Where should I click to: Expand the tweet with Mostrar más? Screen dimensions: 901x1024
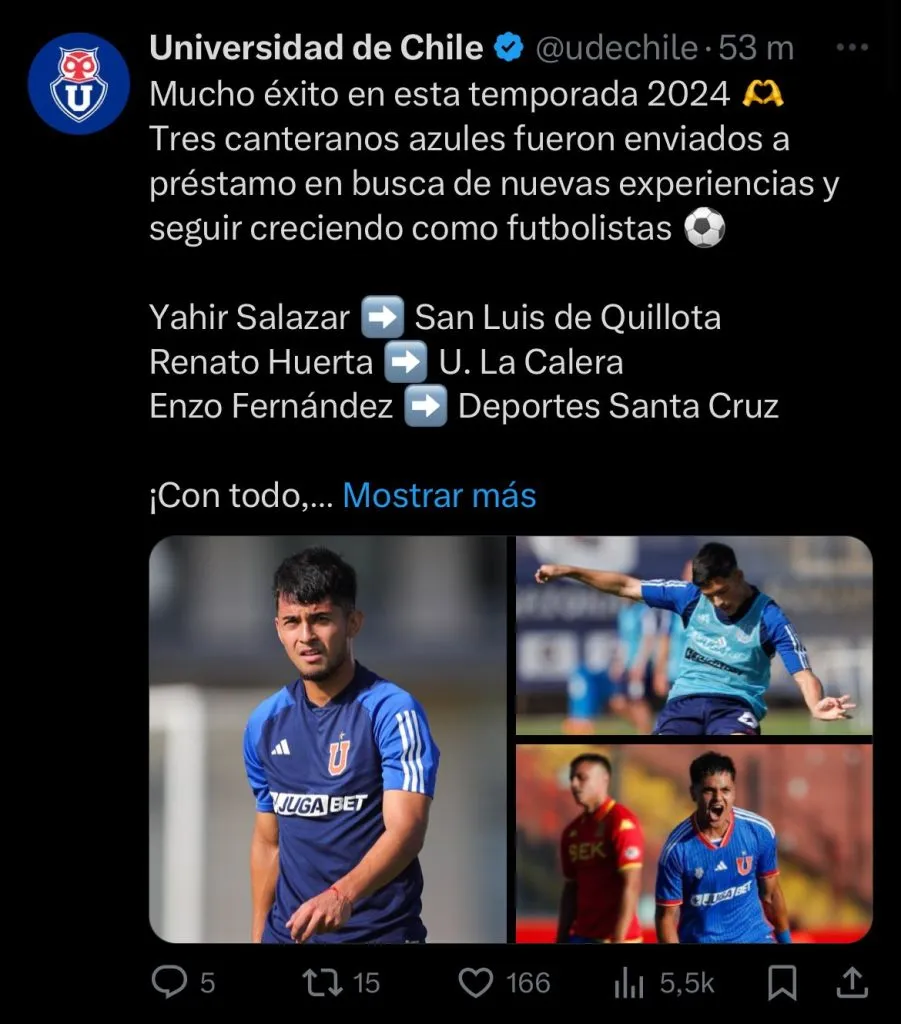click(x=439, y=495)
